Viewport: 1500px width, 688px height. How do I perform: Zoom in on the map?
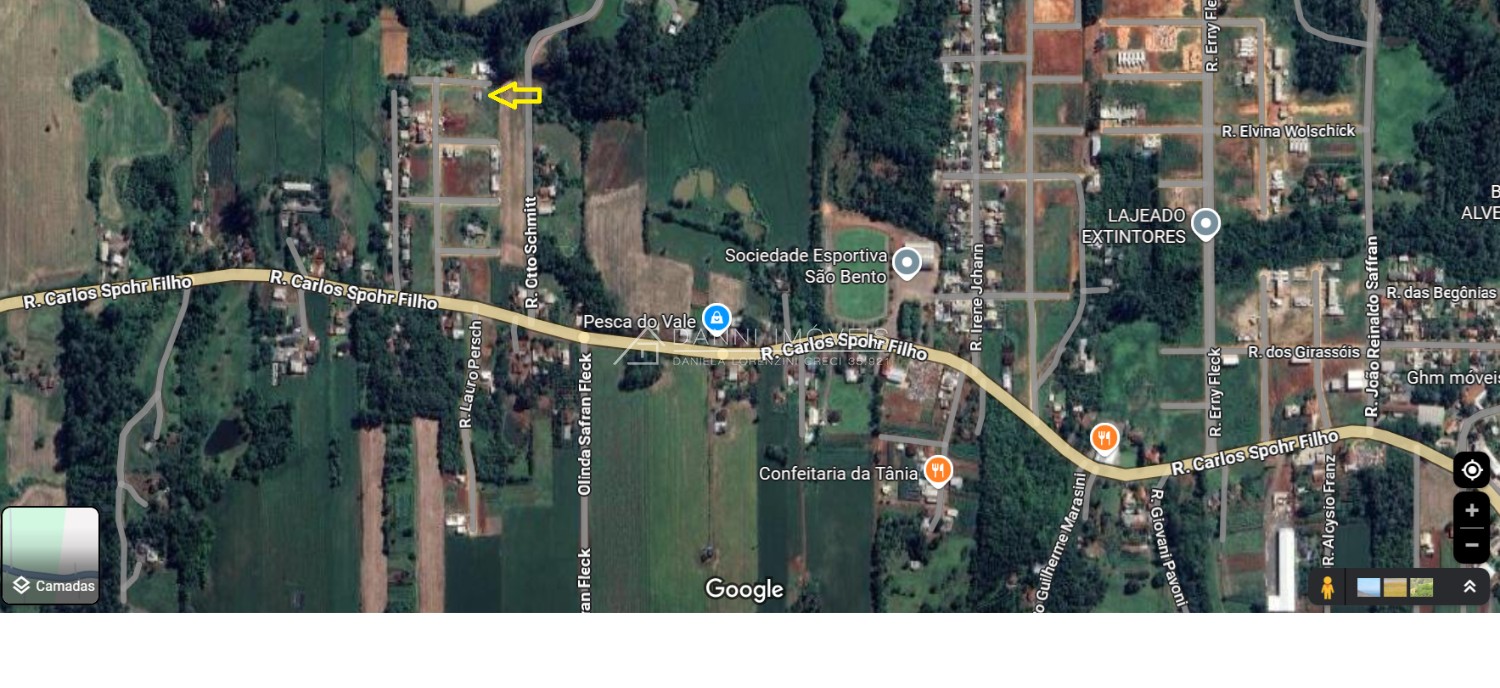(1471, 510)
